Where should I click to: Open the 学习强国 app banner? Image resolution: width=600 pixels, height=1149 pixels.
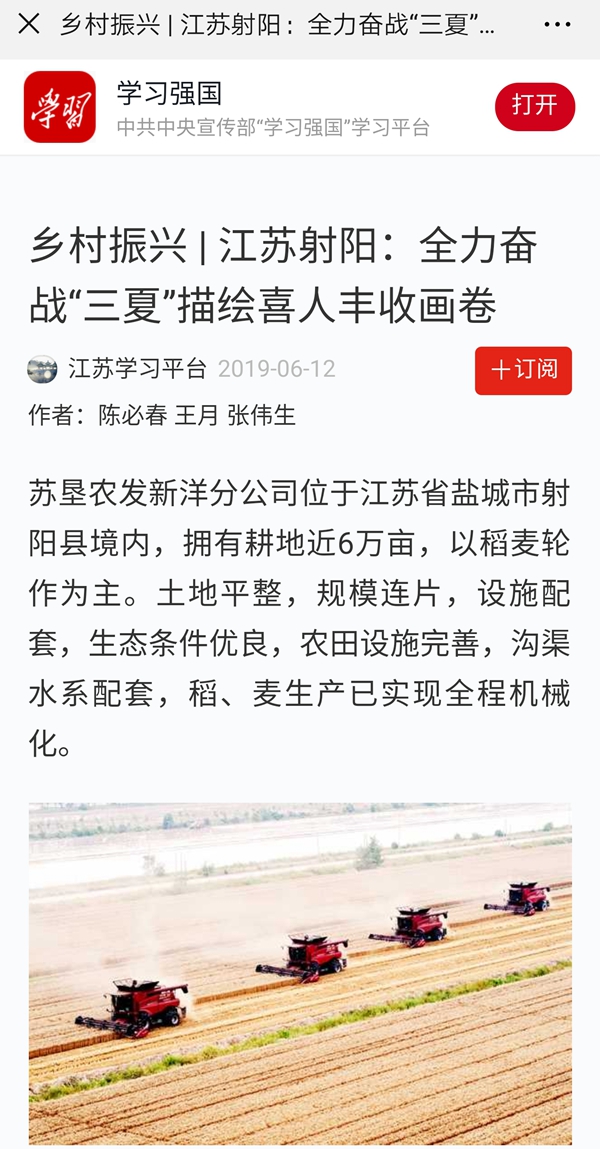(x=250, y=107)
